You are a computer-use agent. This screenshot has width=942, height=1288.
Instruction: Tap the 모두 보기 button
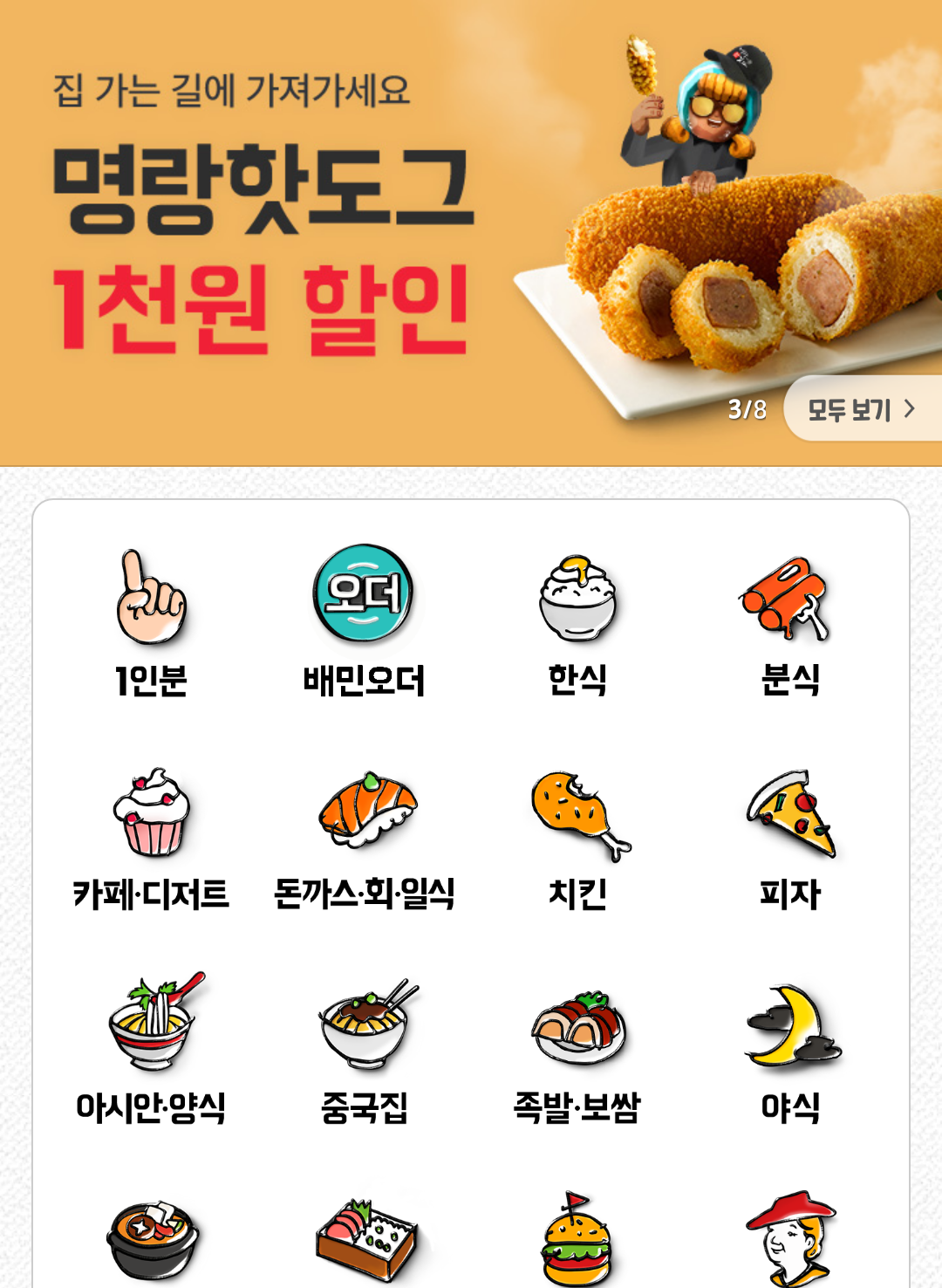(x=861, y=408)
